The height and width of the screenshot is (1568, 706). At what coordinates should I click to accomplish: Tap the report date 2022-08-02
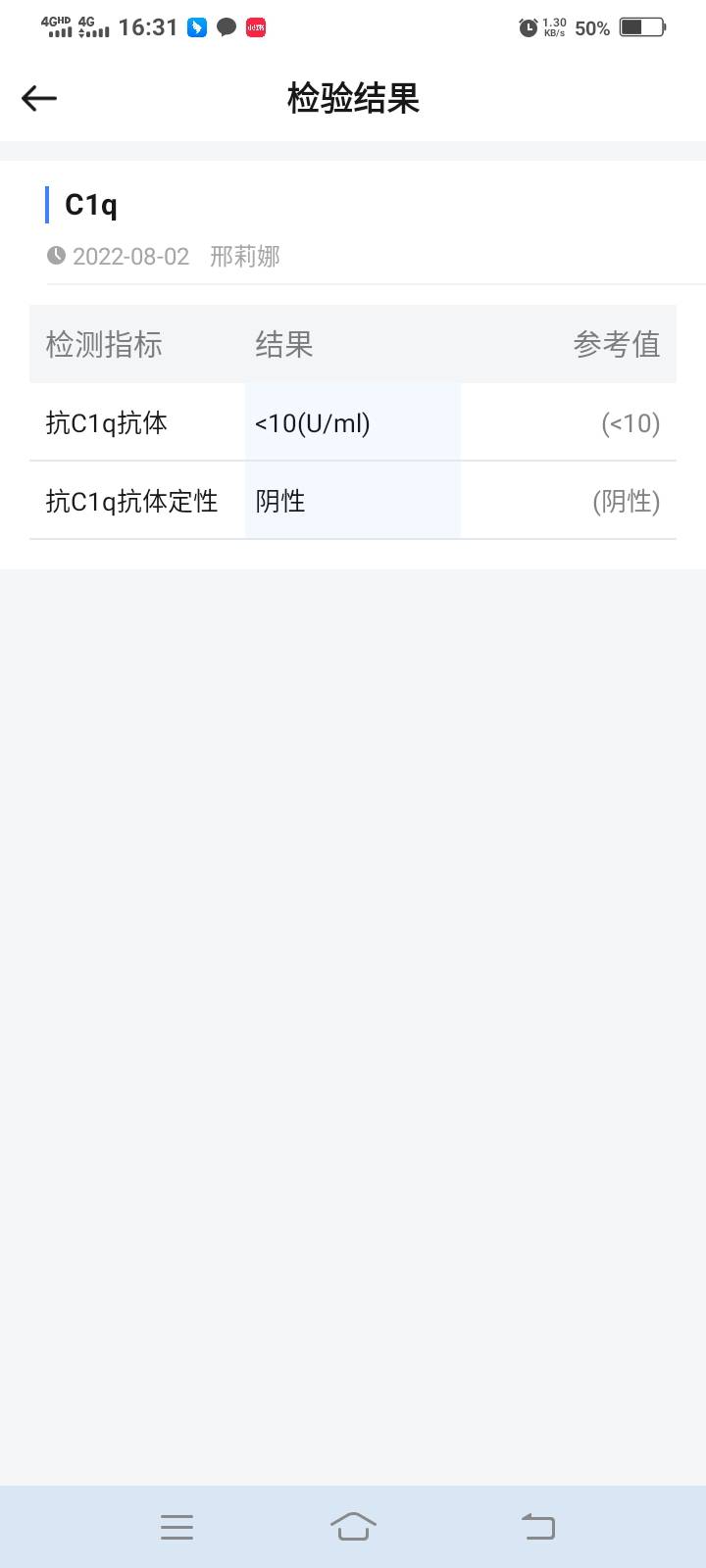129,256
